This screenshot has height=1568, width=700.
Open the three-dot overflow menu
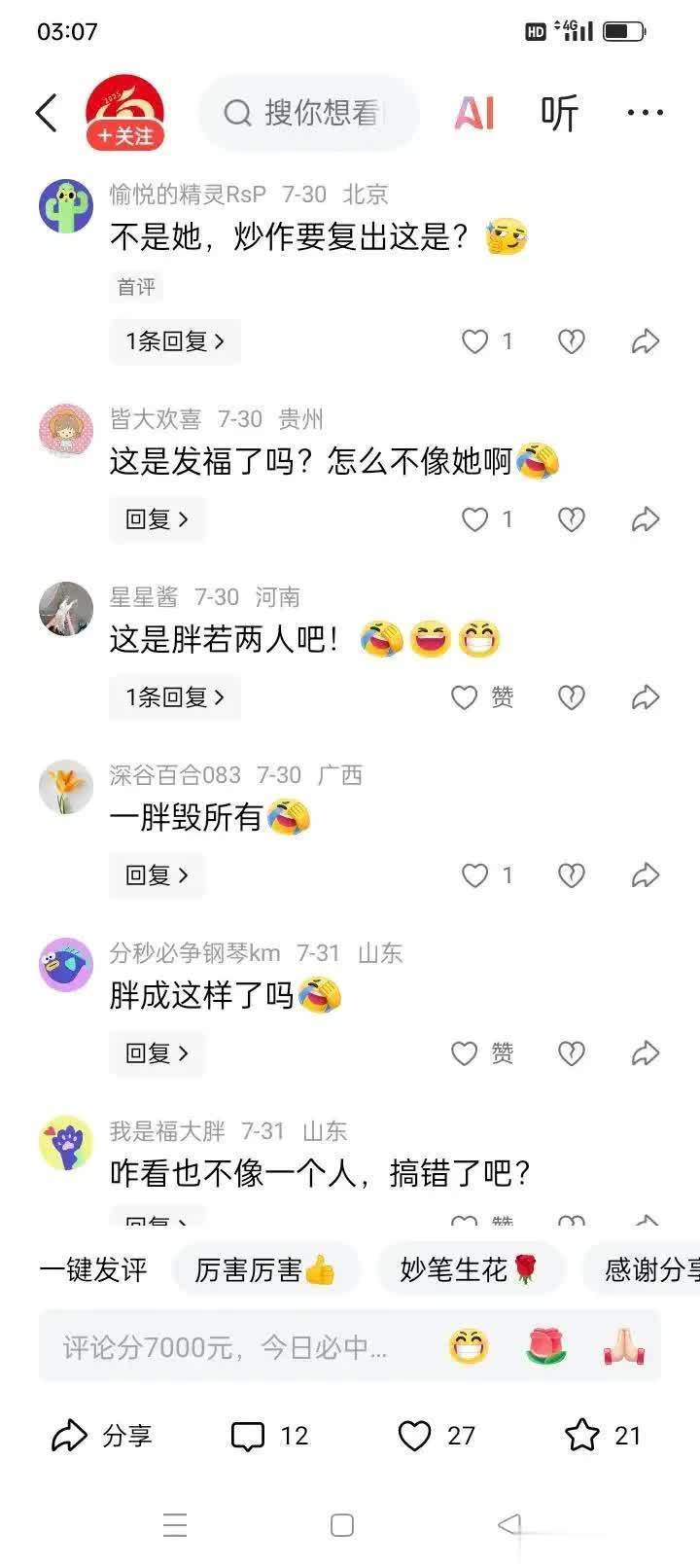point(645,113)
